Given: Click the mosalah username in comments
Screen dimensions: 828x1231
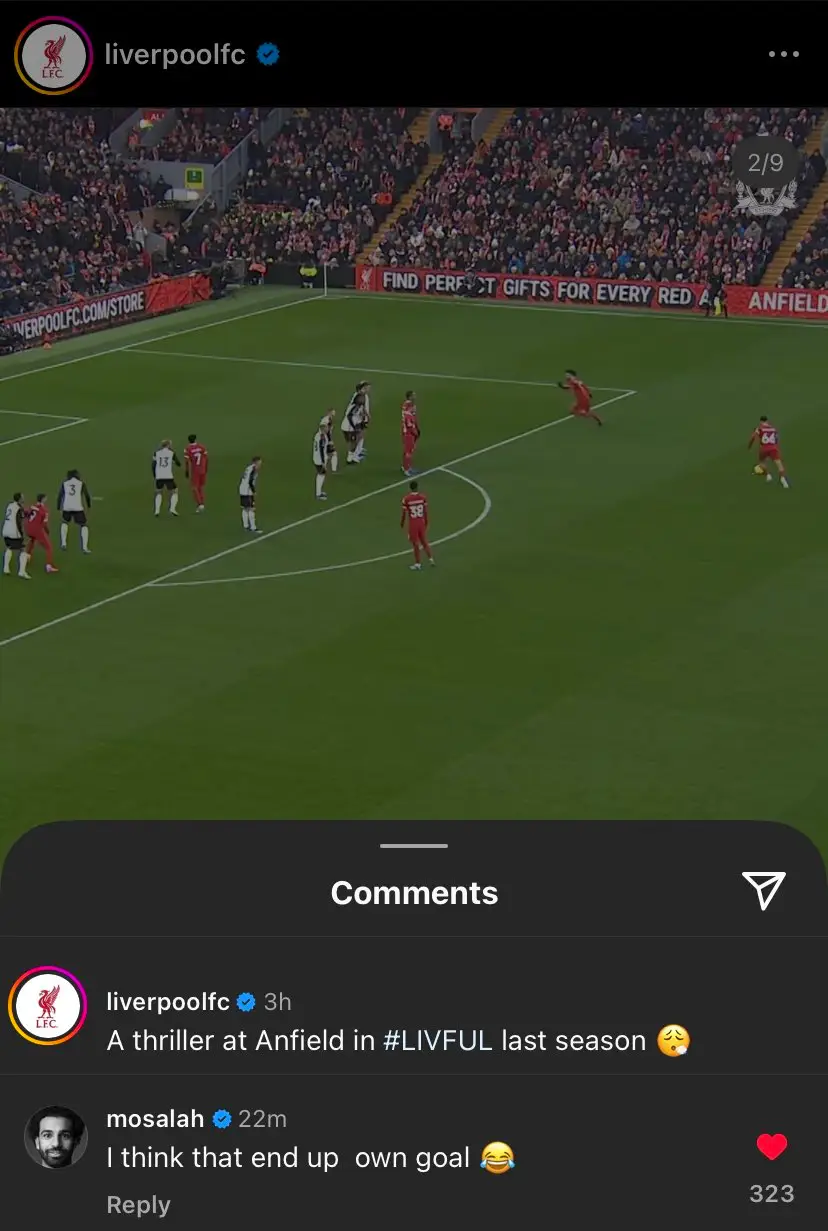Looking at the screenshot, I should click(x=155, y=1119).
